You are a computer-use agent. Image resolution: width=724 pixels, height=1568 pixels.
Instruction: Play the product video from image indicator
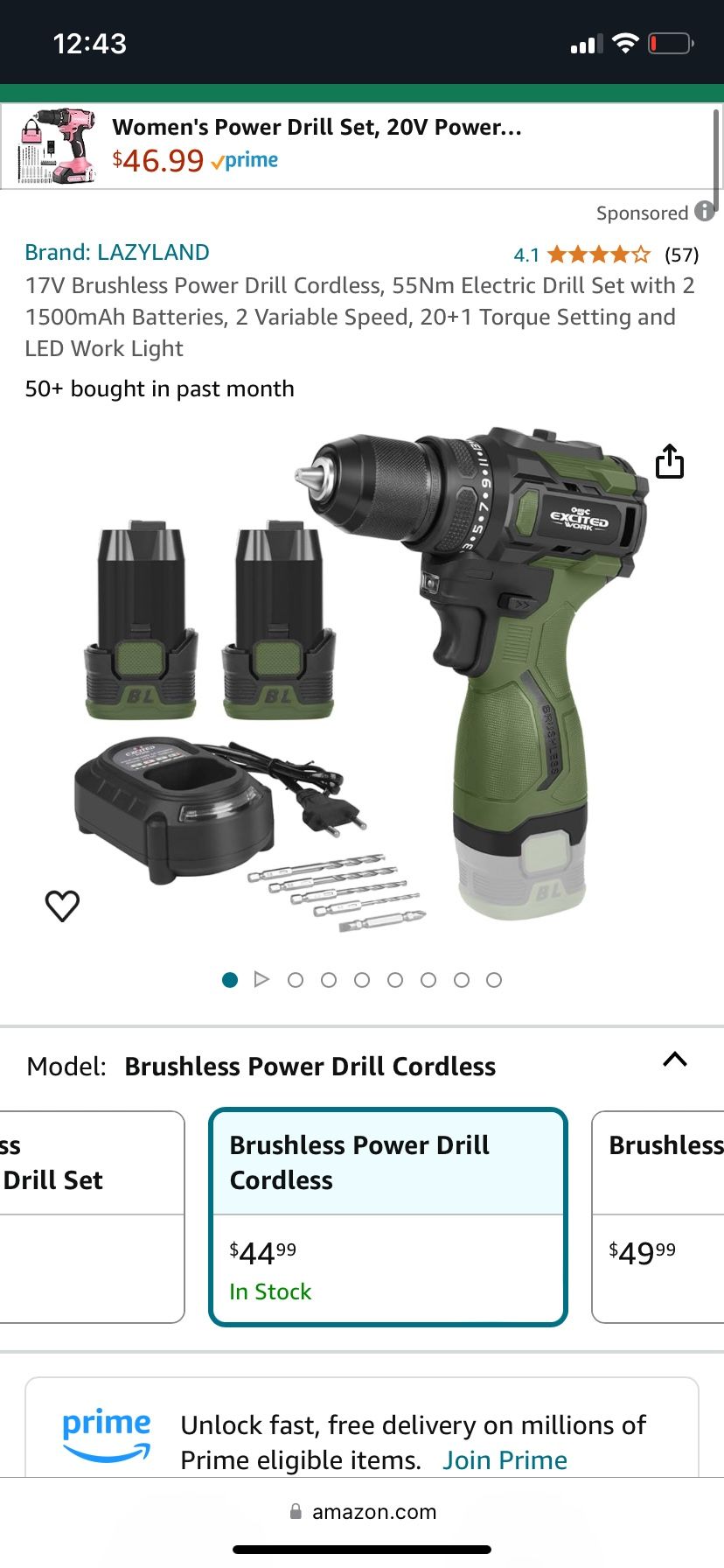click(x=261, y=979)
